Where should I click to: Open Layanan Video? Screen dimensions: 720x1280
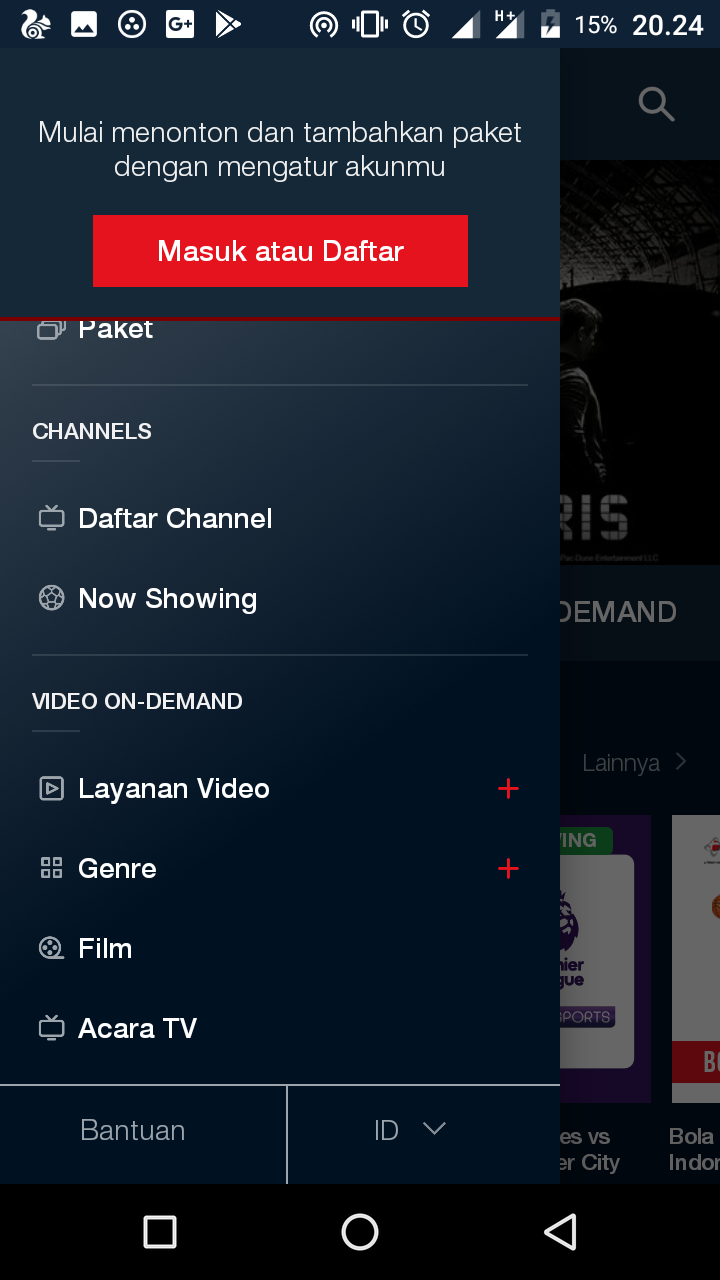173,788
